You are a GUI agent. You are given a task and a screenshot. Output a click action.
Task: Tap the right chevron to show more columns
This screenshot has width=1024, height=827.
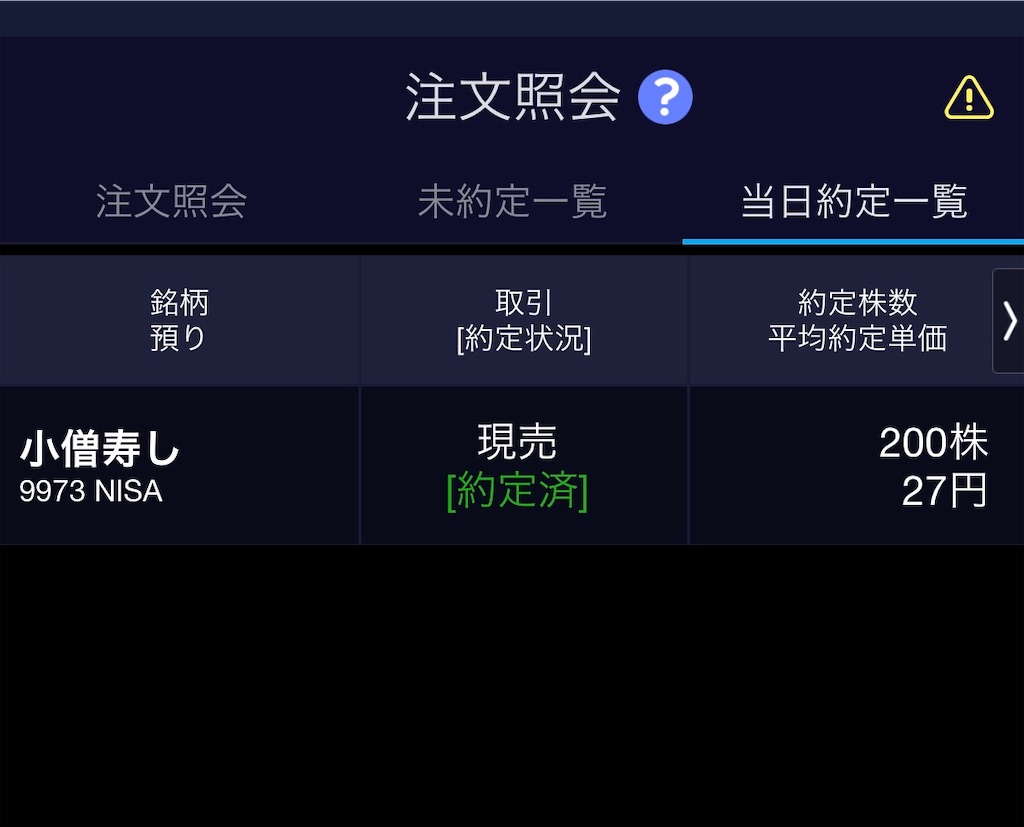click(1009, 321)
